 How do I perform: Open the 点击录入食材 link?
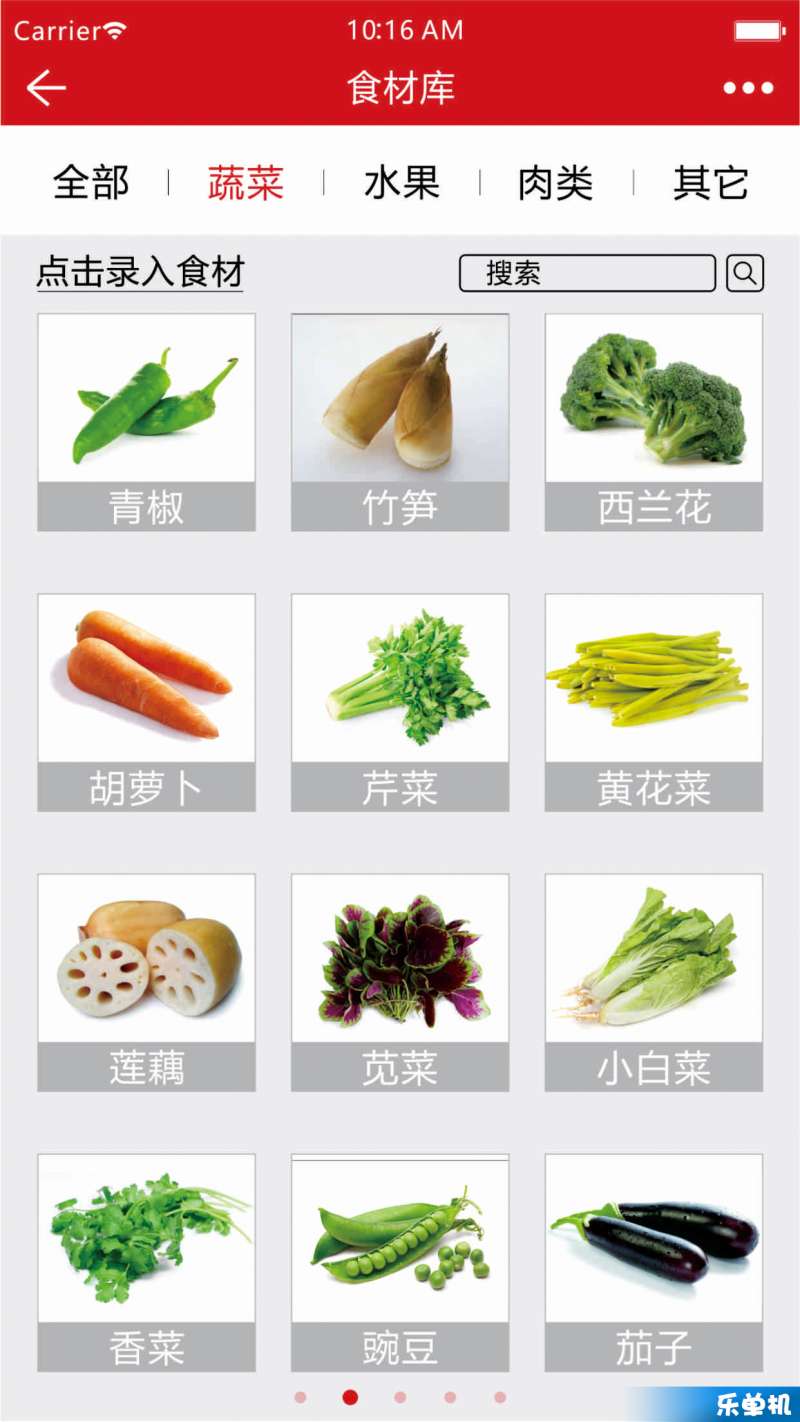[x=140, y=272]
